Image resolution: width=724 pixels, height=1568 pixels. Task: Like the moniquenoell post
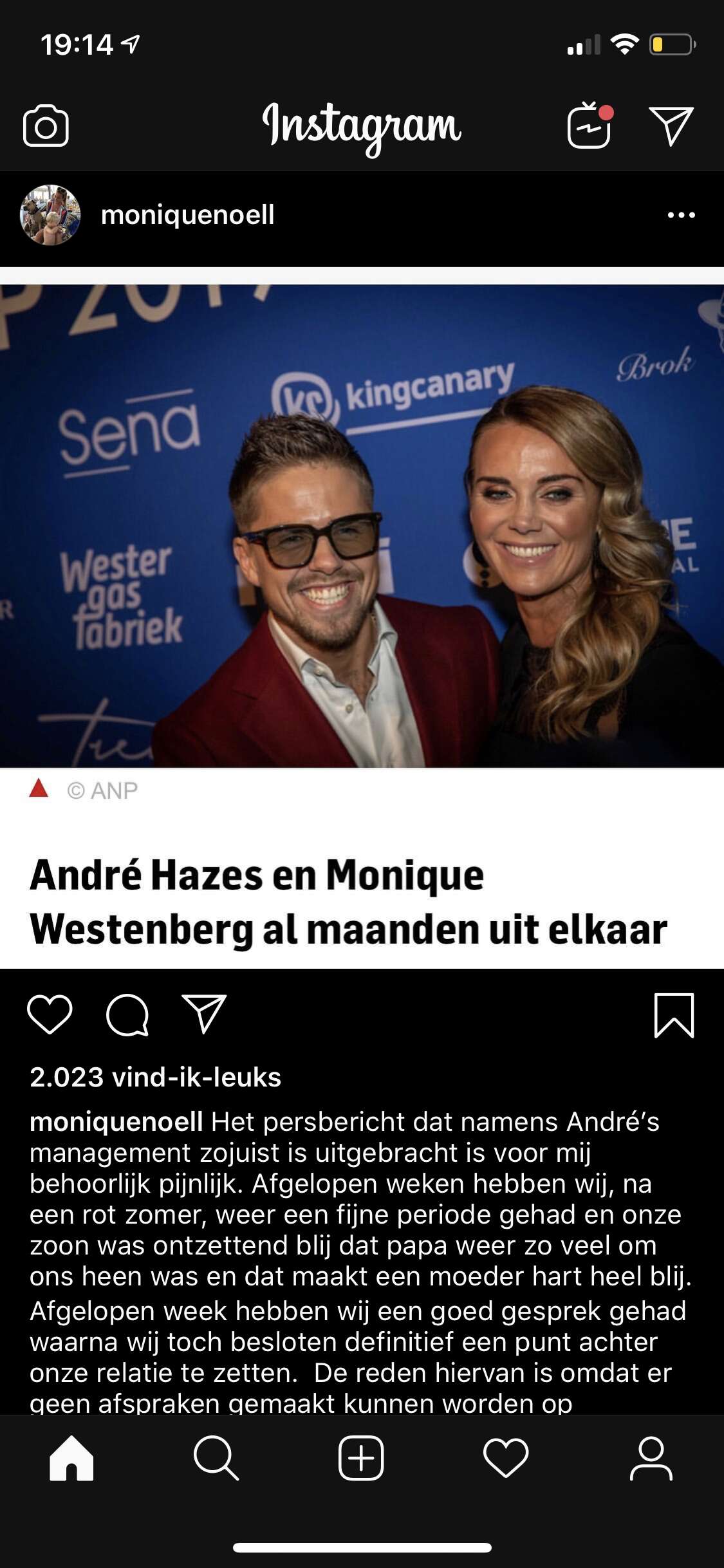click(x=50, y=1014)
